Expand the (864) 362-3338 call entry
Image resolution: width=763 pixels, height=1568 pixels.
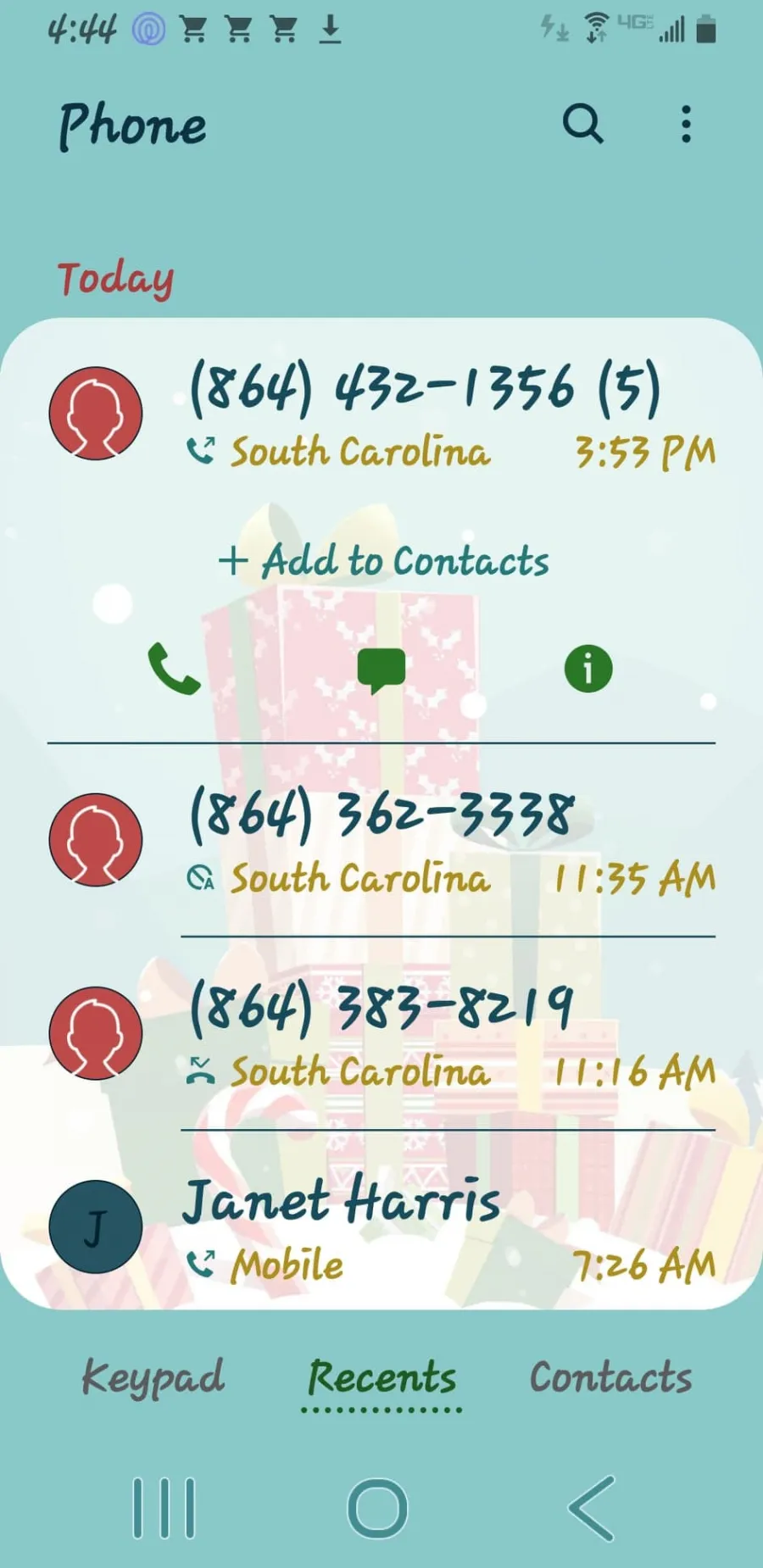381,841
